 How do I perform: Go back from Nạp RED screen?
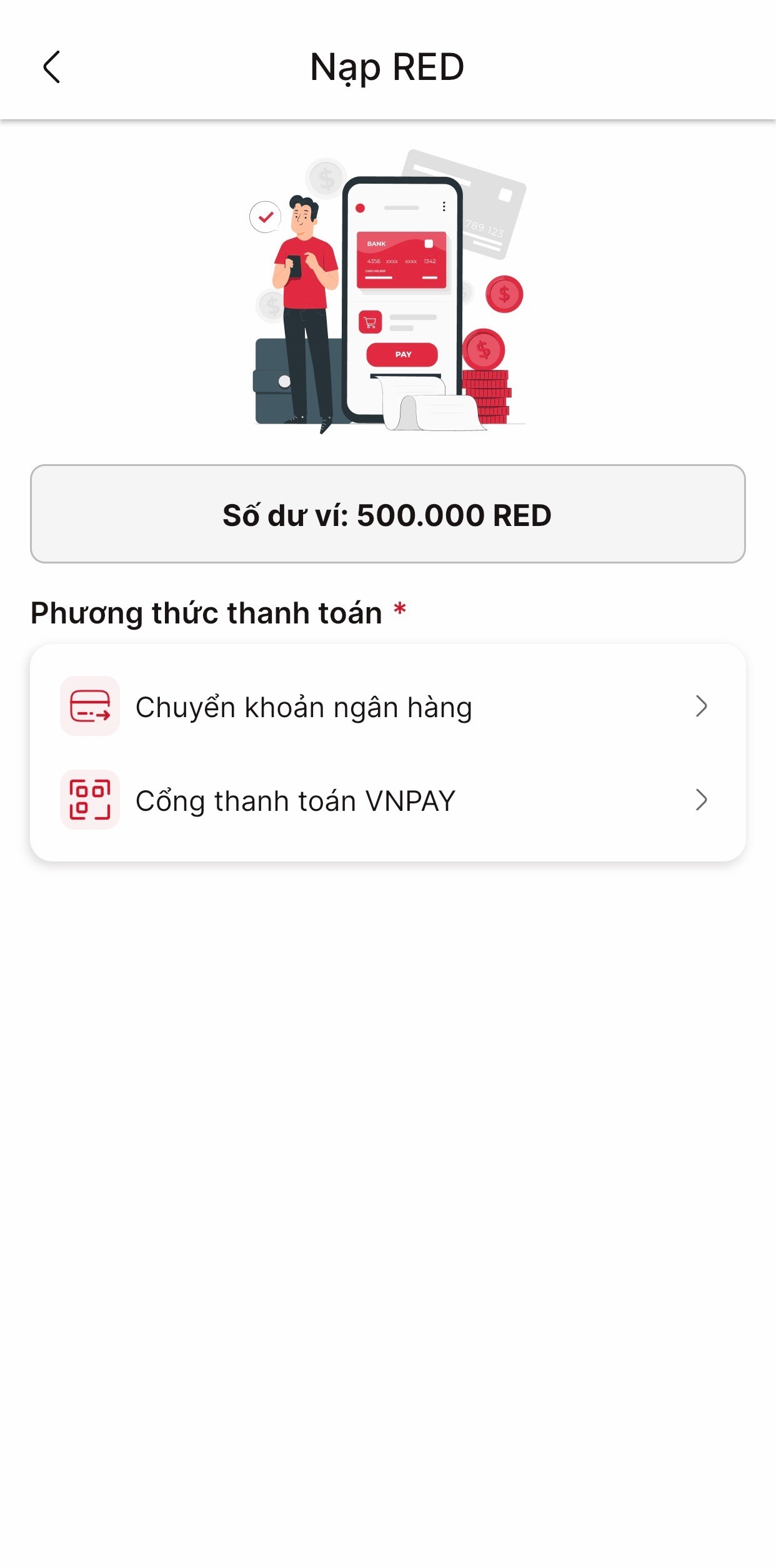52,67
